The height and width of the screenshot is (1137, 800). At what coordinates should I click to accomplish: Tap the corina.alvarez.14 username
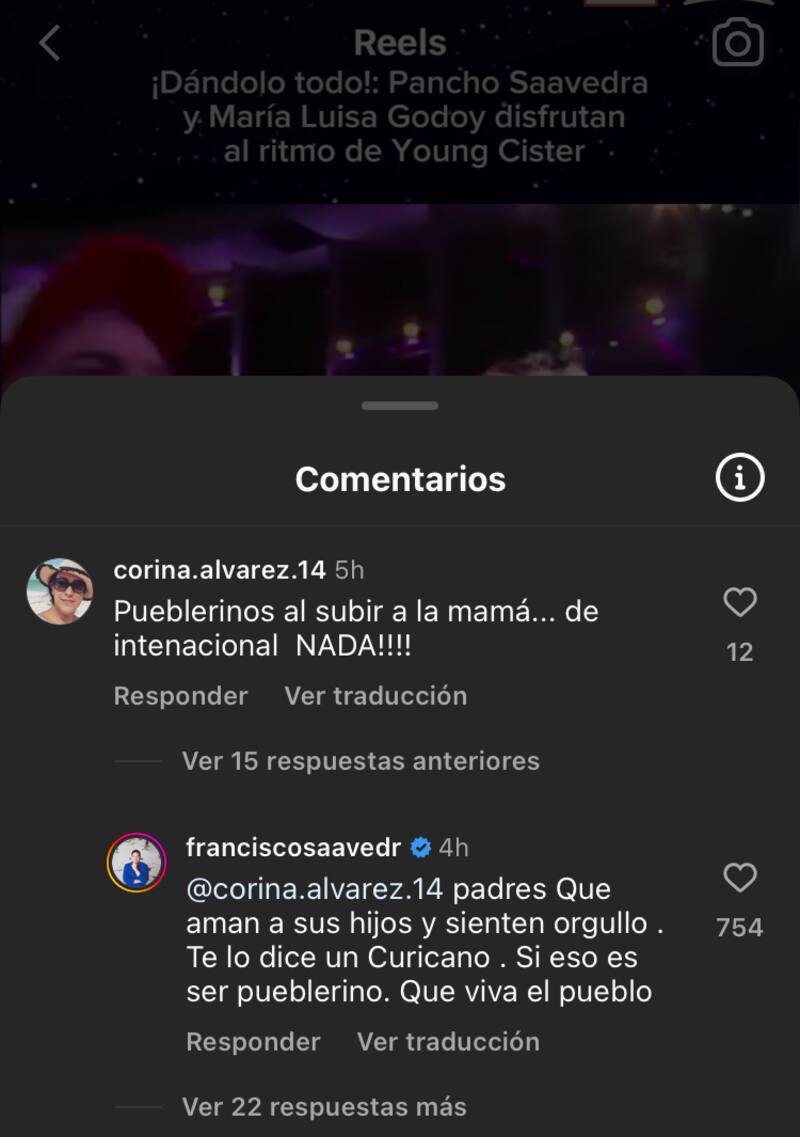click(x=219, y=570)
